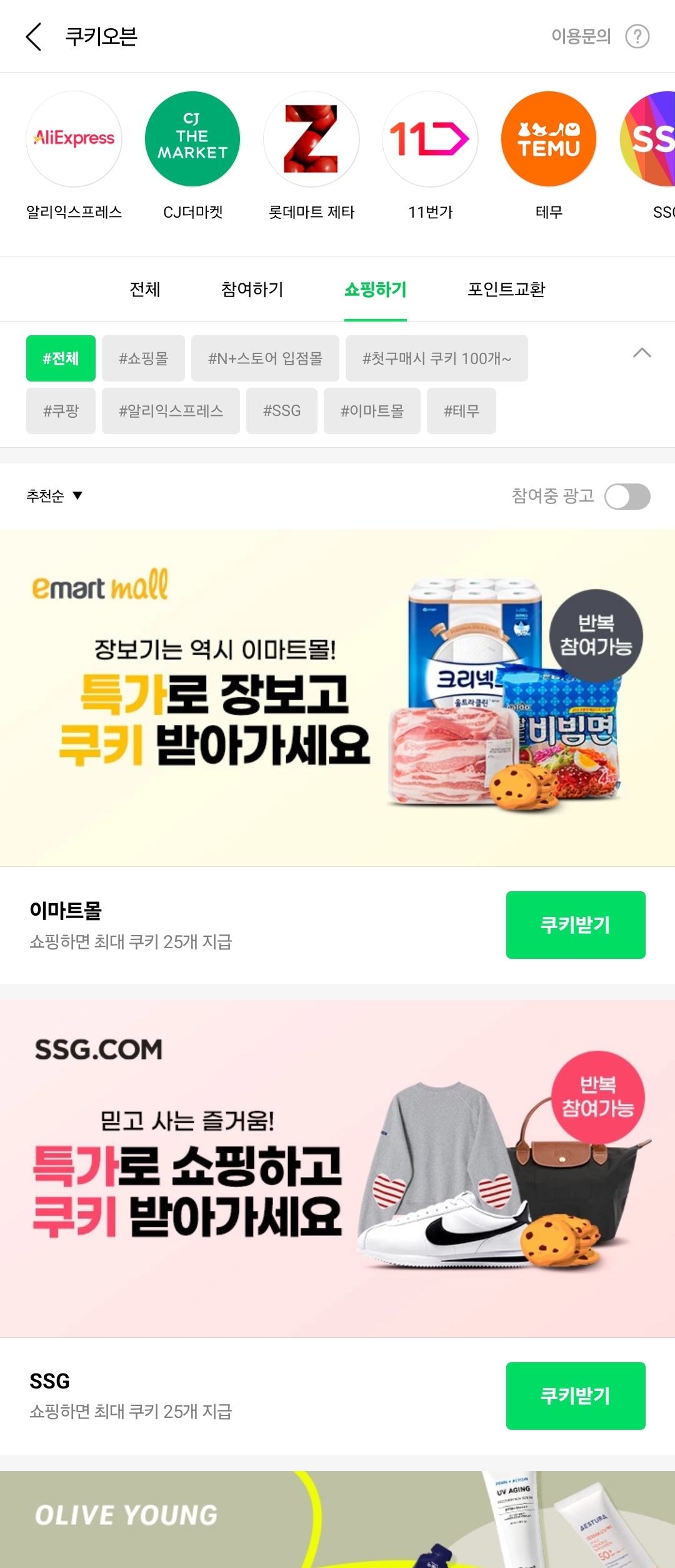Open the 알리익스프레스 shop shortcut
This screenshot has width=675, height=1568.
tap(74, 139)
